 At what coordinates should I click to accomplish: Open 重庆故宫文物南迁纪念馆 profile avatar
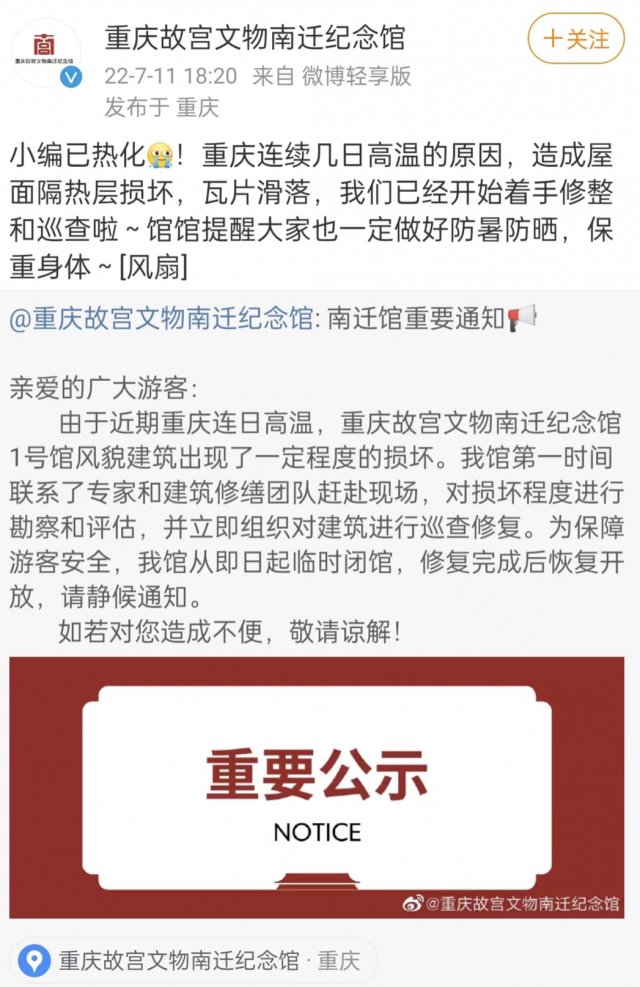coord(46,52)
